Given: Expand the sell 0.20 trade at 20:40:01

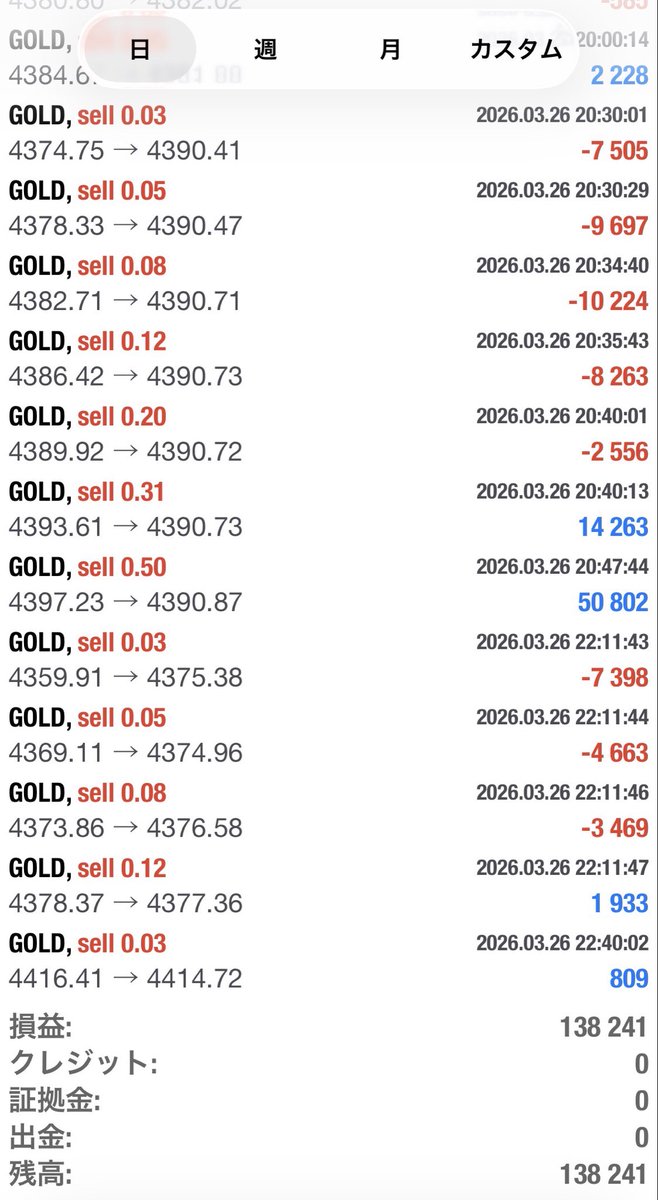Looking at the screenshot, I should click(329, 434).
